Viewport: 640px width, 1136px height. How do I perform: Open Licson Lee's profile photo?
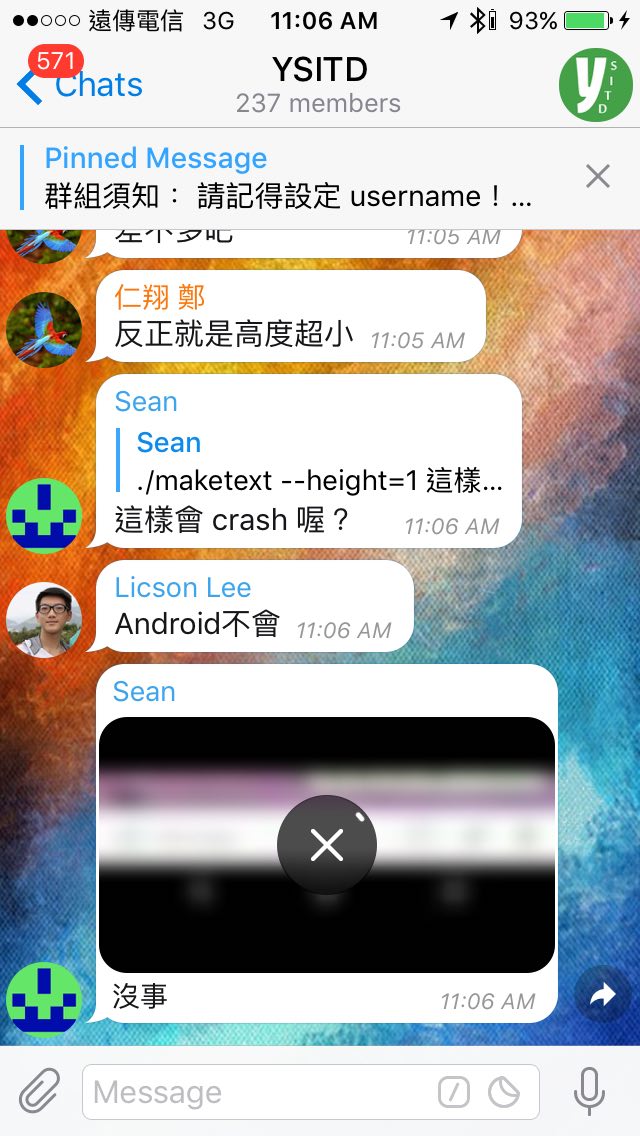click(44, 619)
